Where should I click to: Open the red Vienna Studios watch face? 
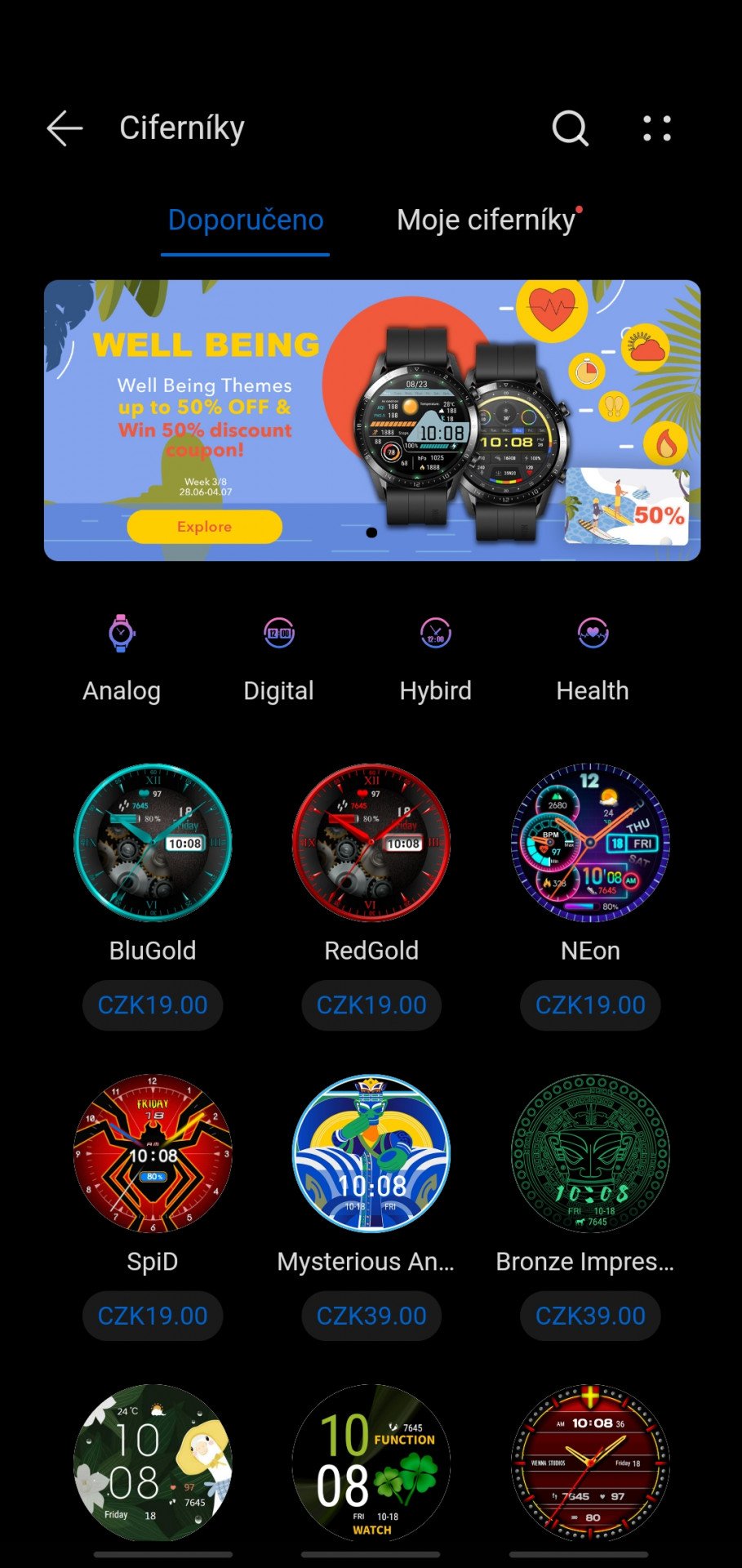pos(590,1463)
